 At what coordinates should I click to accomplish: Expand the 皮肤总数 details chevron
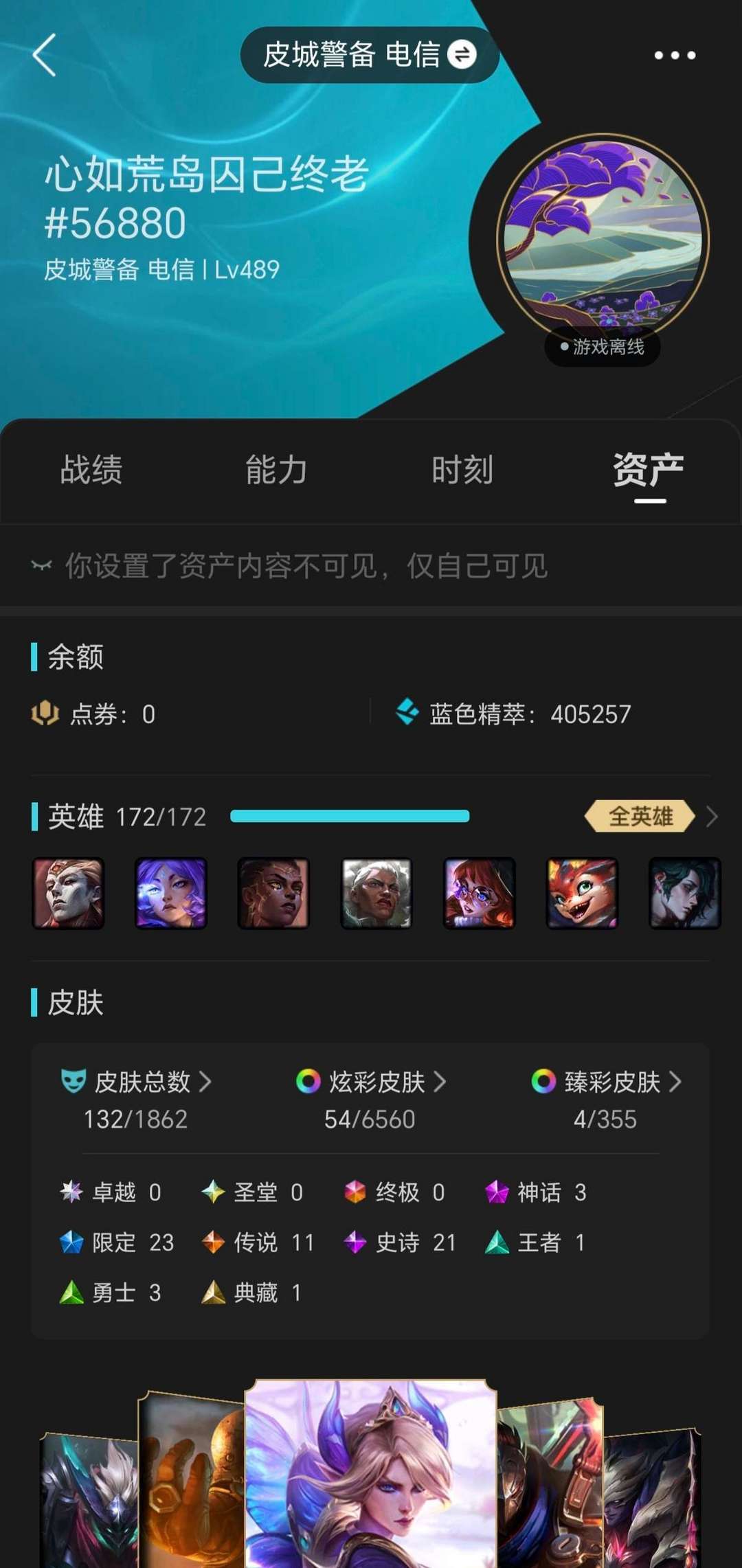click(206, 1080)
